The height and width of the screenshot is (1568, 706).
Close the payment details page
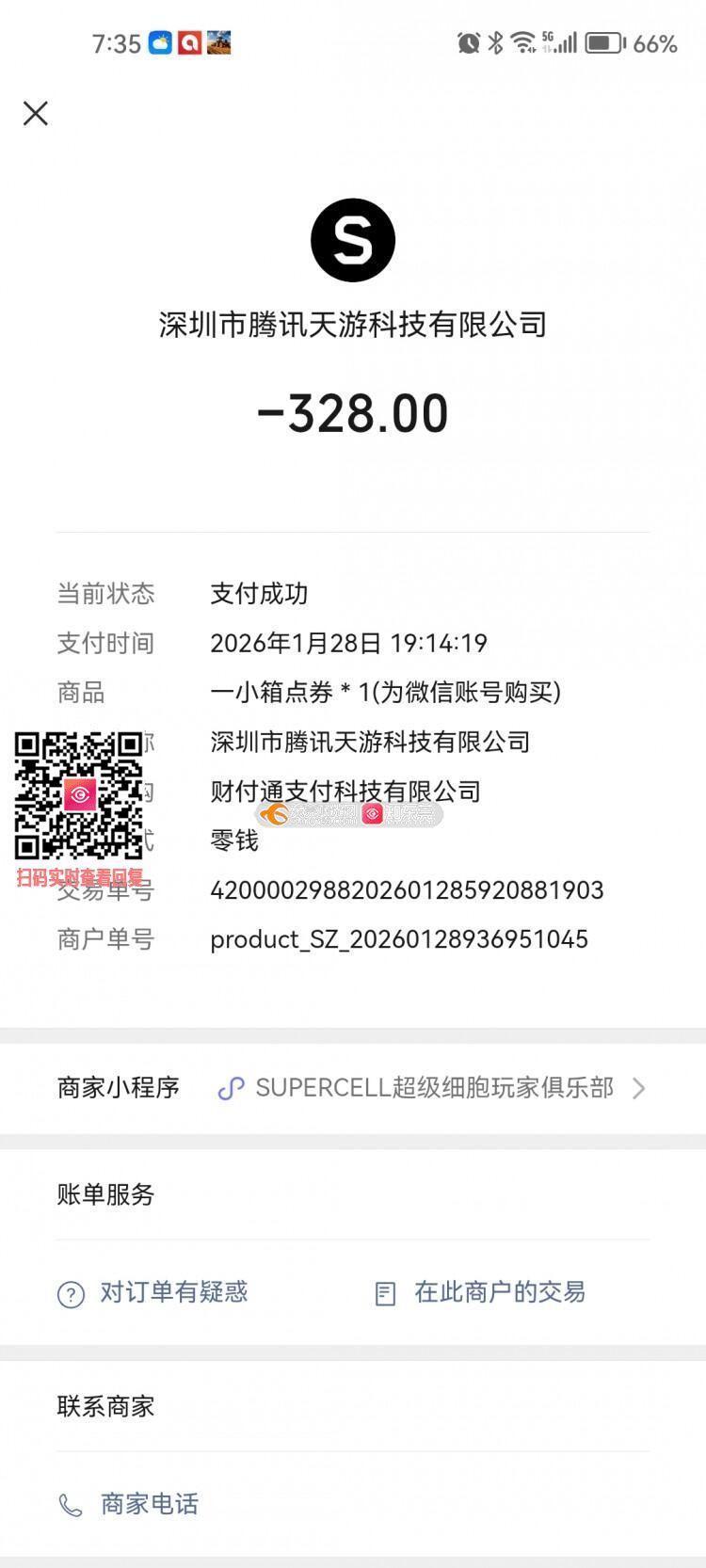36,114
